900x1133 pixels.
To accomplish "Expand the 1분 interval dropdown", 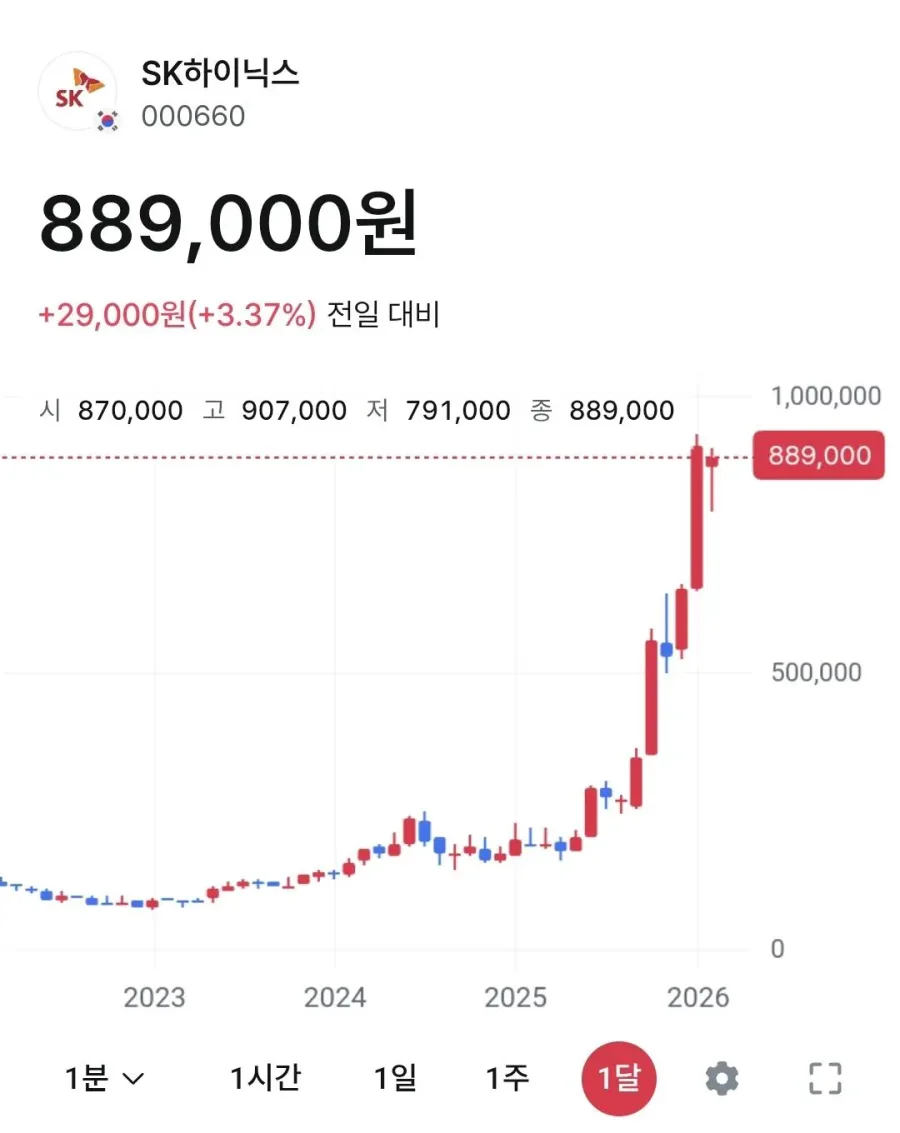I will 105,1078.
